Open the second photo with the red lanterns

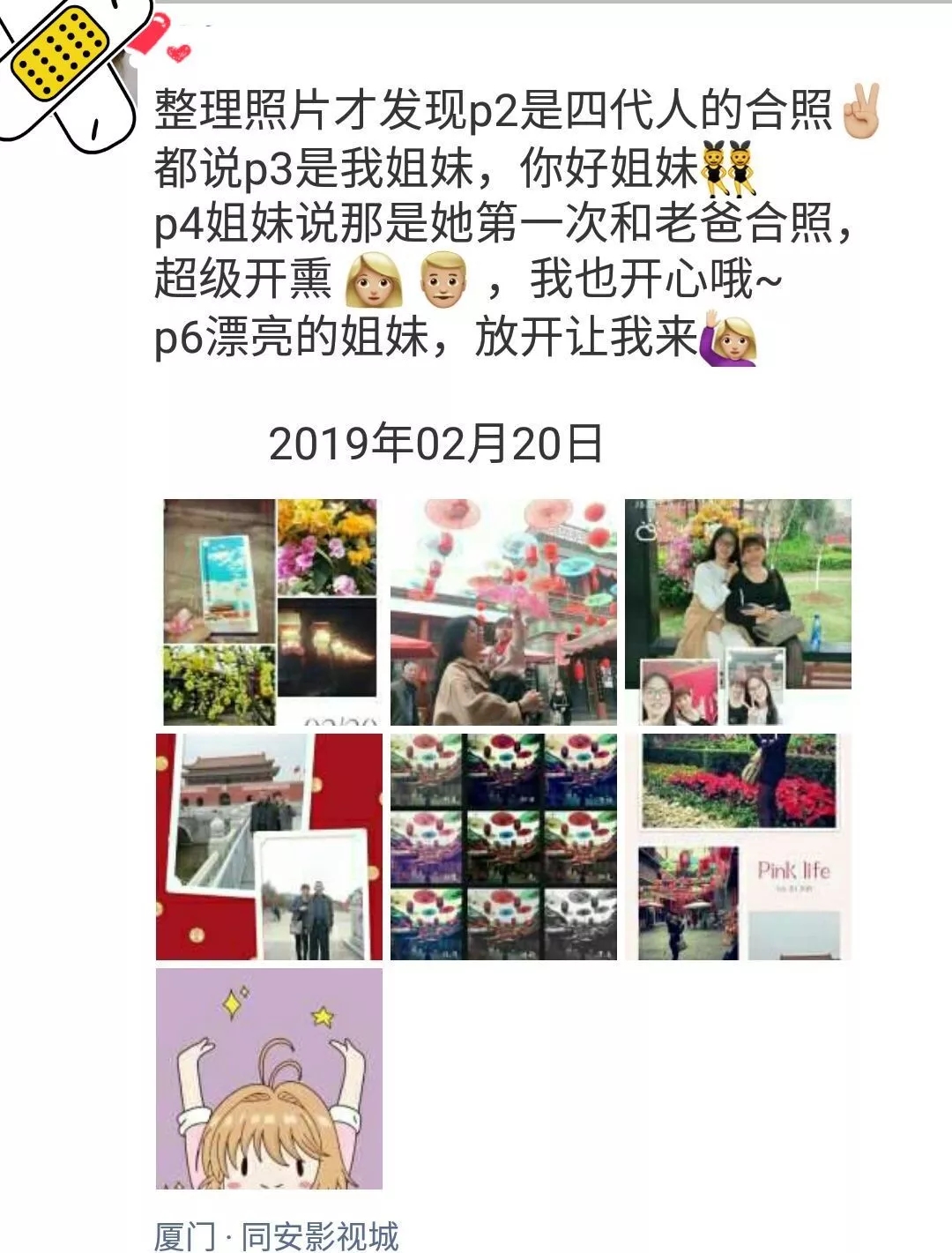pyautogui.click(x=503, y=612)
